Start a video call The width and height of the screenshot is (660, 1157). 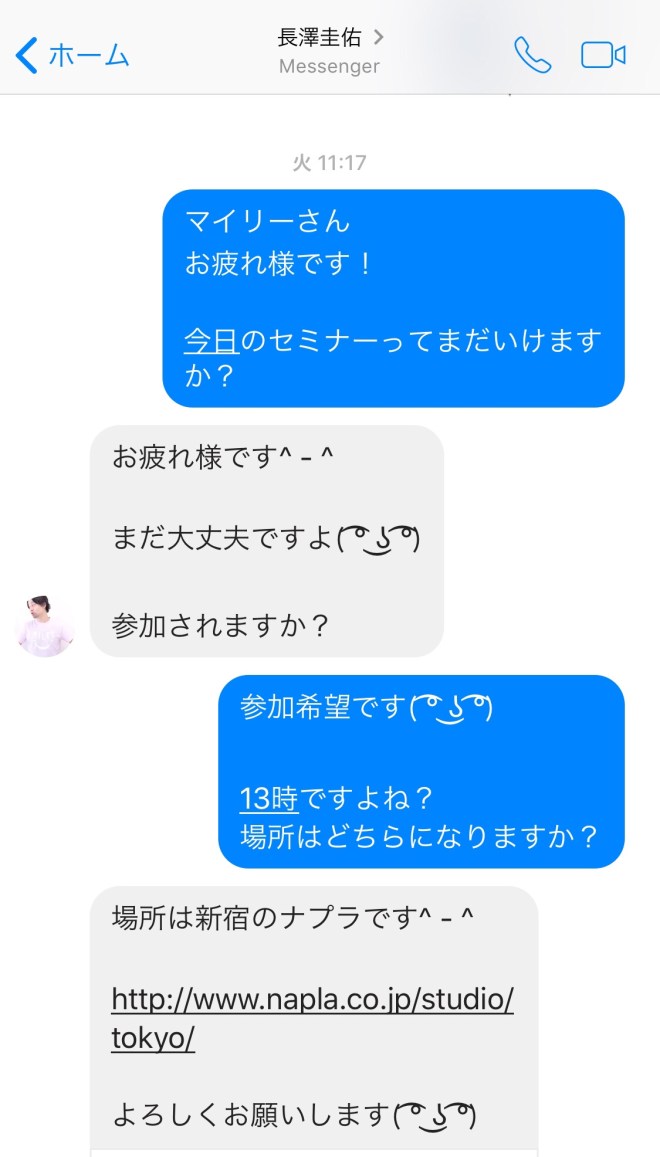point(603,55)
